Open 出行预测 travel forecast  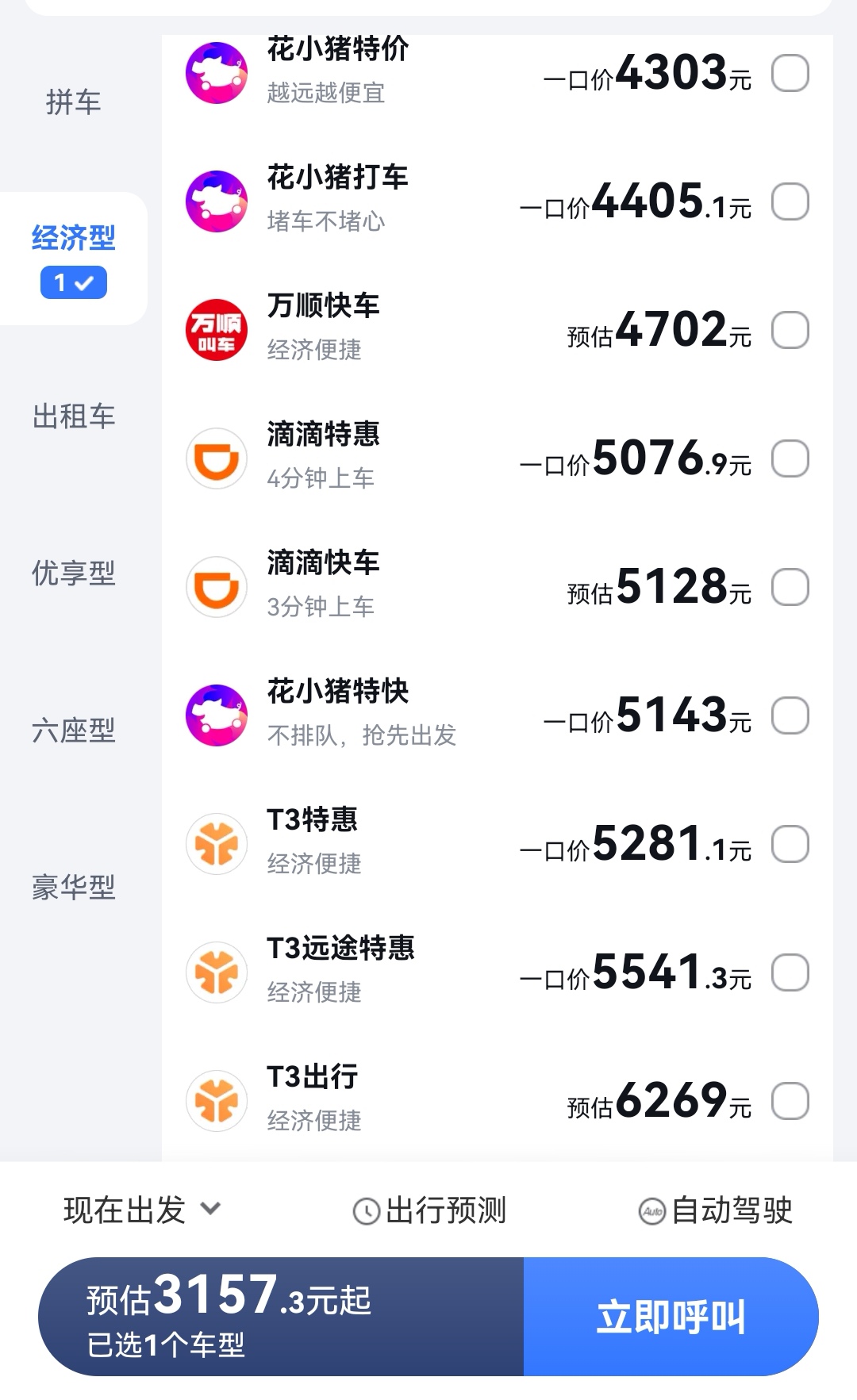point(429,1211)
